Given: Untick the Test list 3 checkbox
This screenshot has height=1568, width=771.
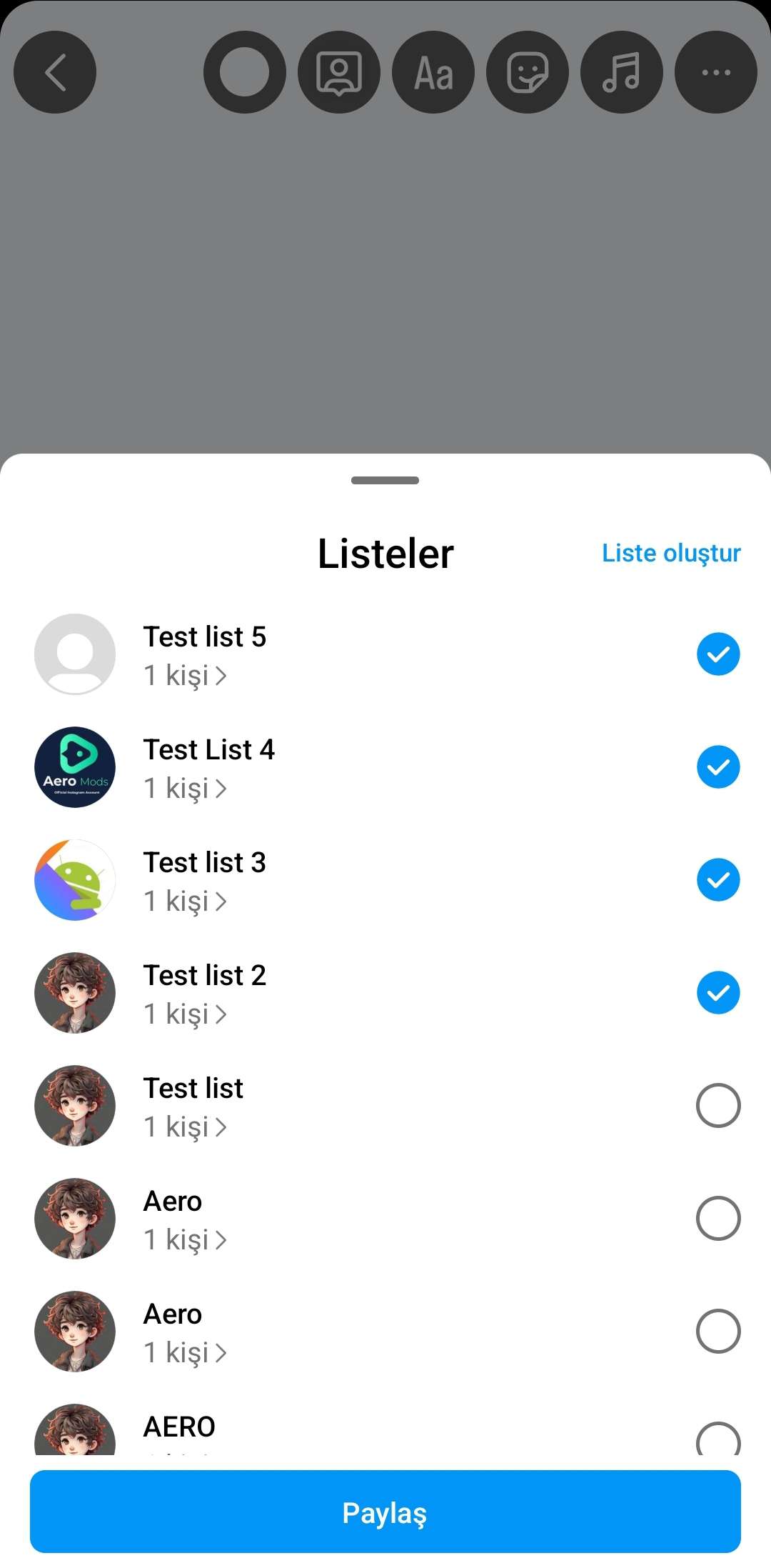Looking at the screenshot, I should (718, 879).
